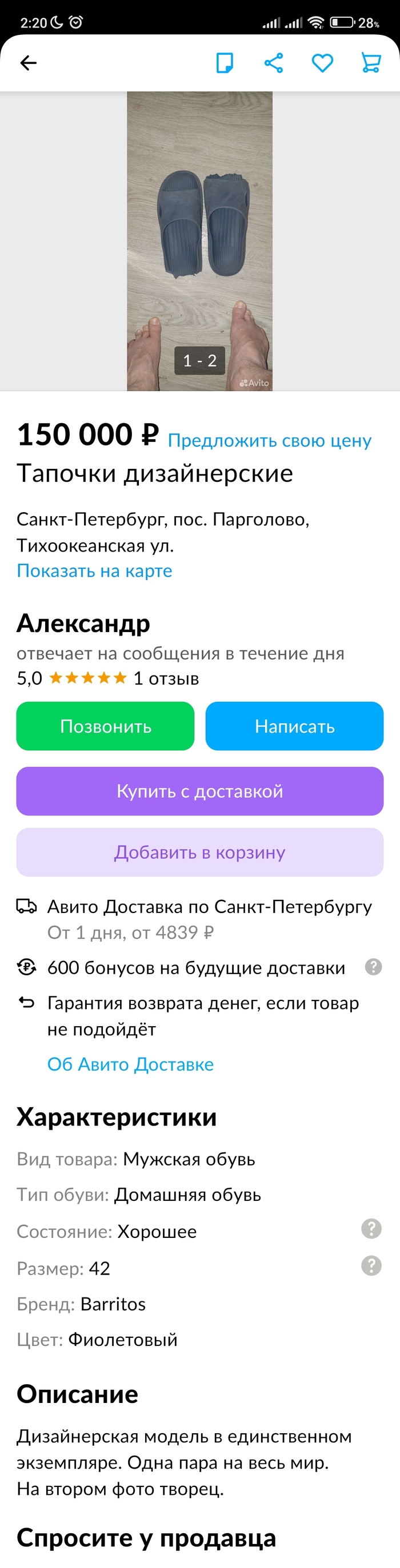Tap 'Купить с доставкой' button
The image size is (400, 1568).
tap(199, 791)
